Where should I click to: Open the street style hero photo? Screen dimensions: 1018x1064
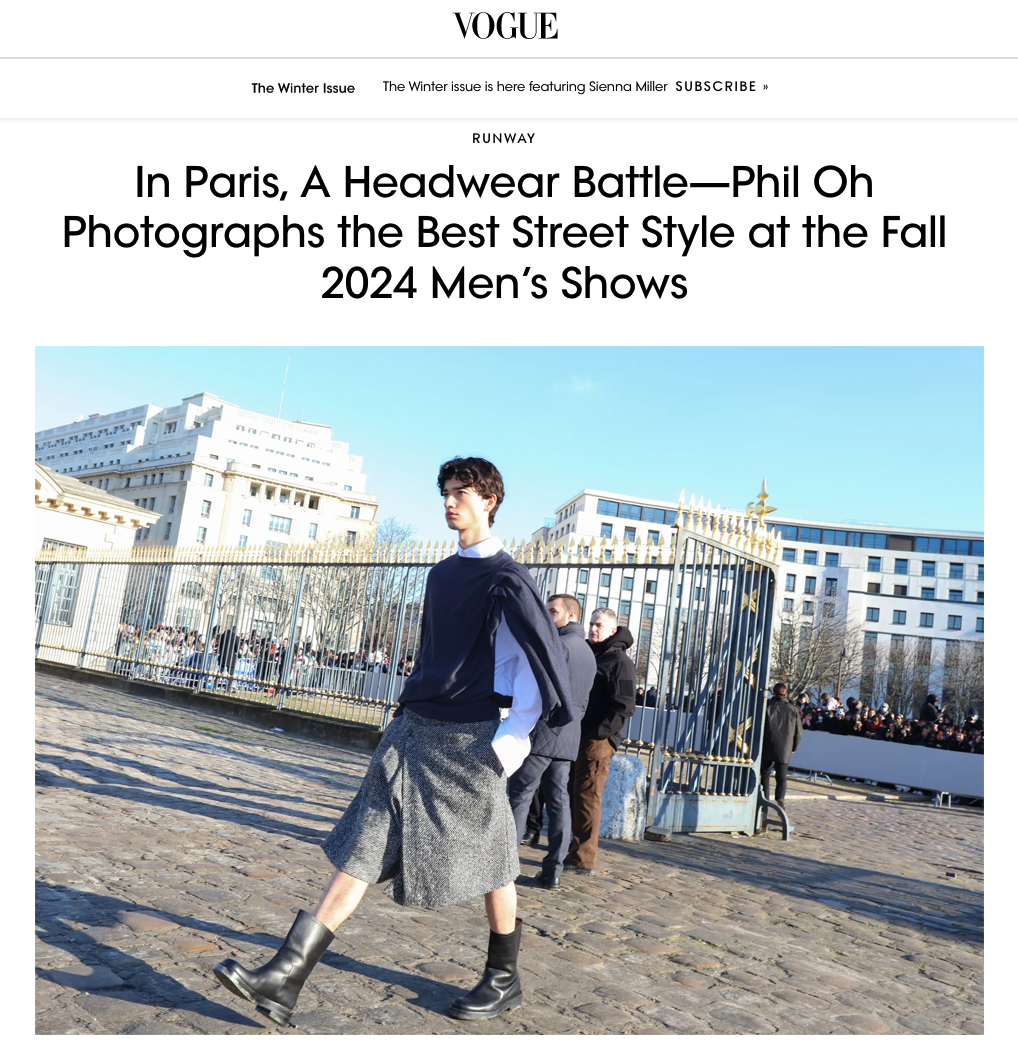point(509,690)
